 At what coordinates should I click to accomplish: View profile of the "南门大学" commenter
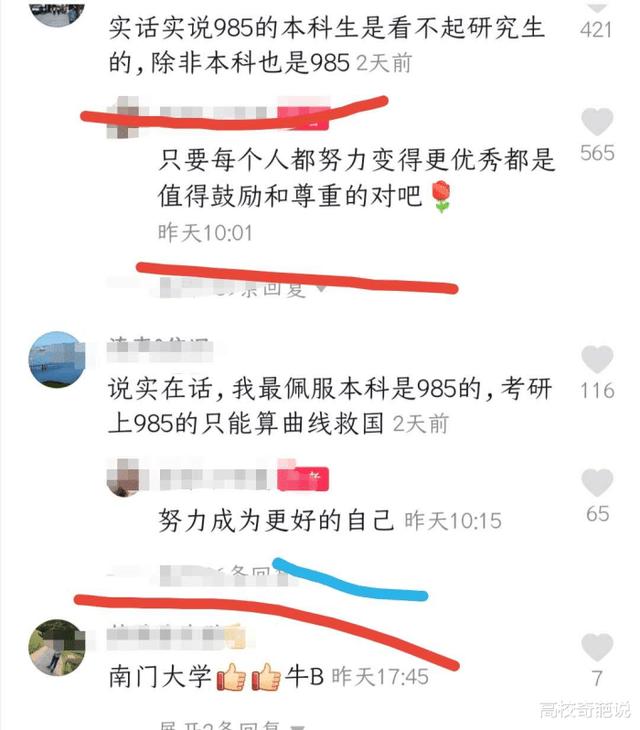[56, 647]
